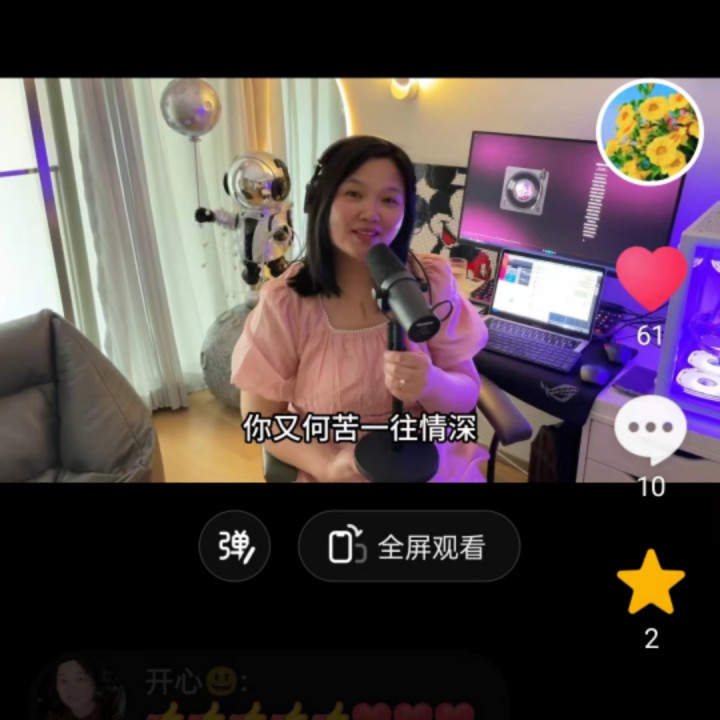Like this video with the heart

point(651,279)
